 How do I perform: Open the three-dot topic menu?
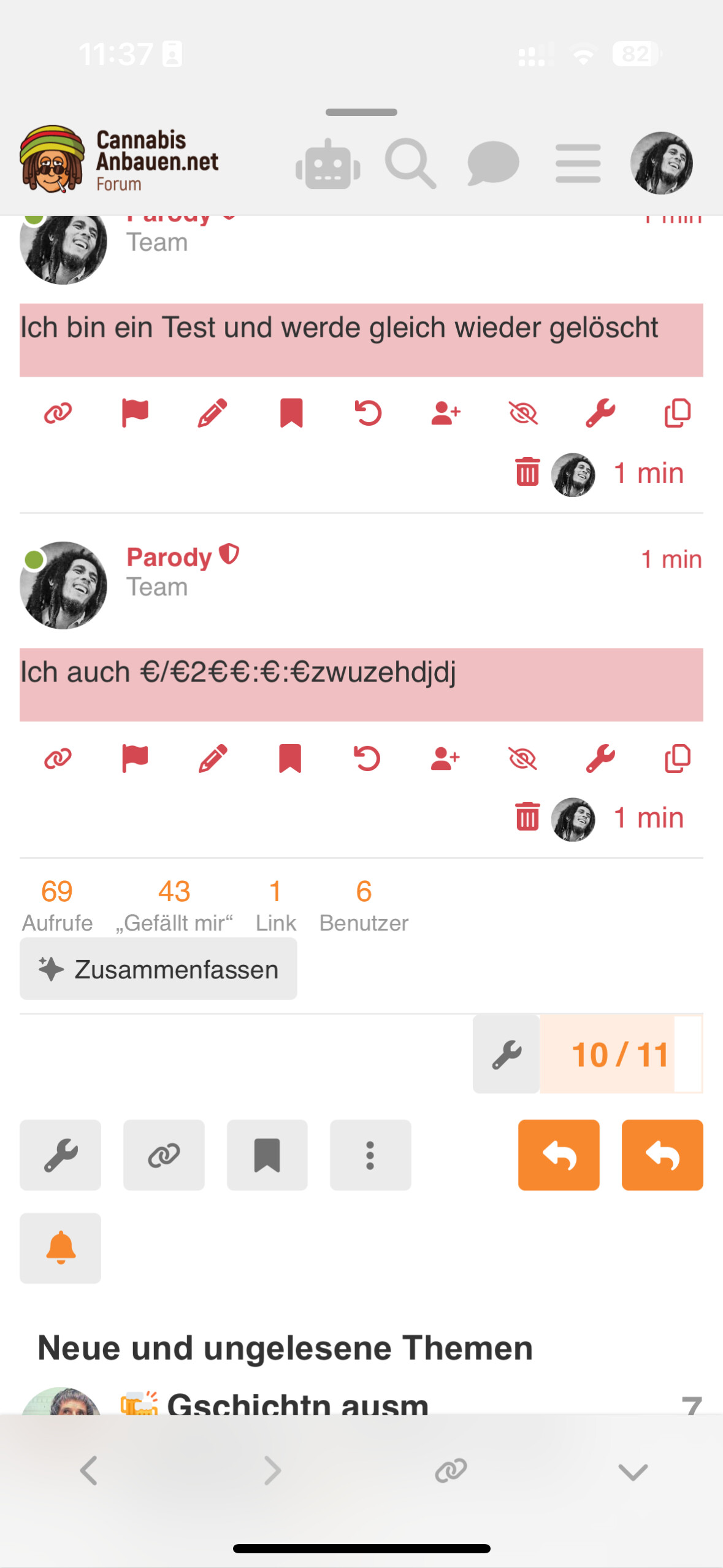[370, 1155]
